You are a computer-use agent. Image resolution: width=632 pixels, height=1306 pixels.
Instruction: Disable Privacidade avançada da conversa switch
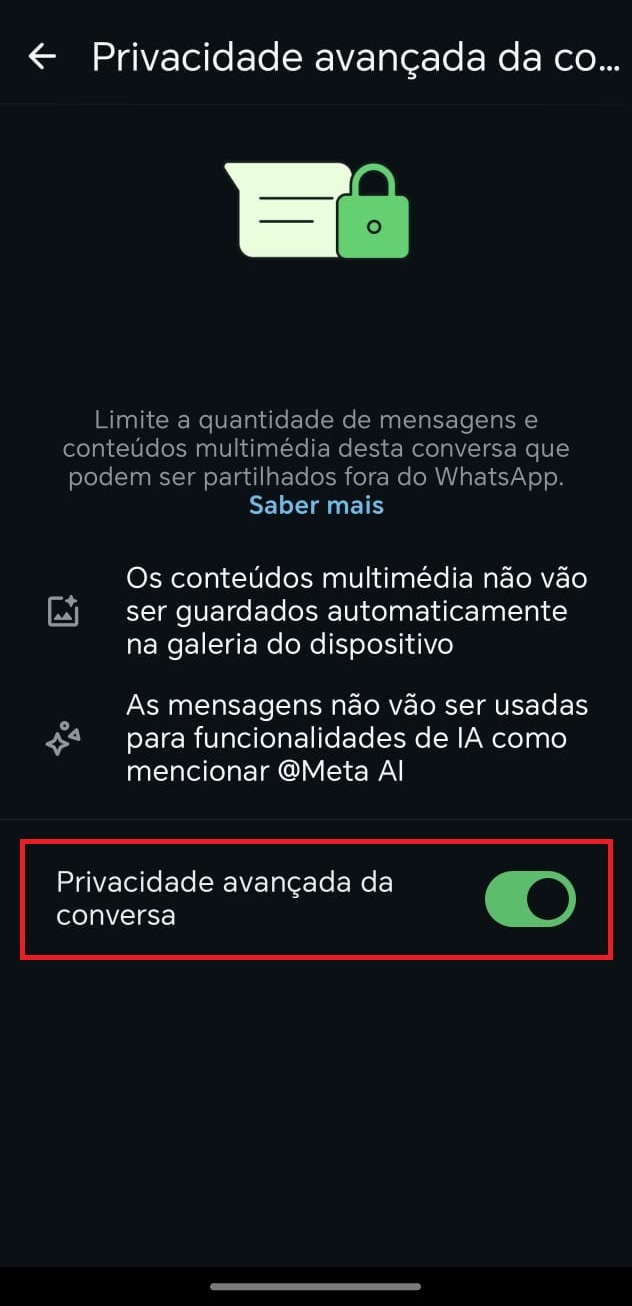(x=530, y=899)
